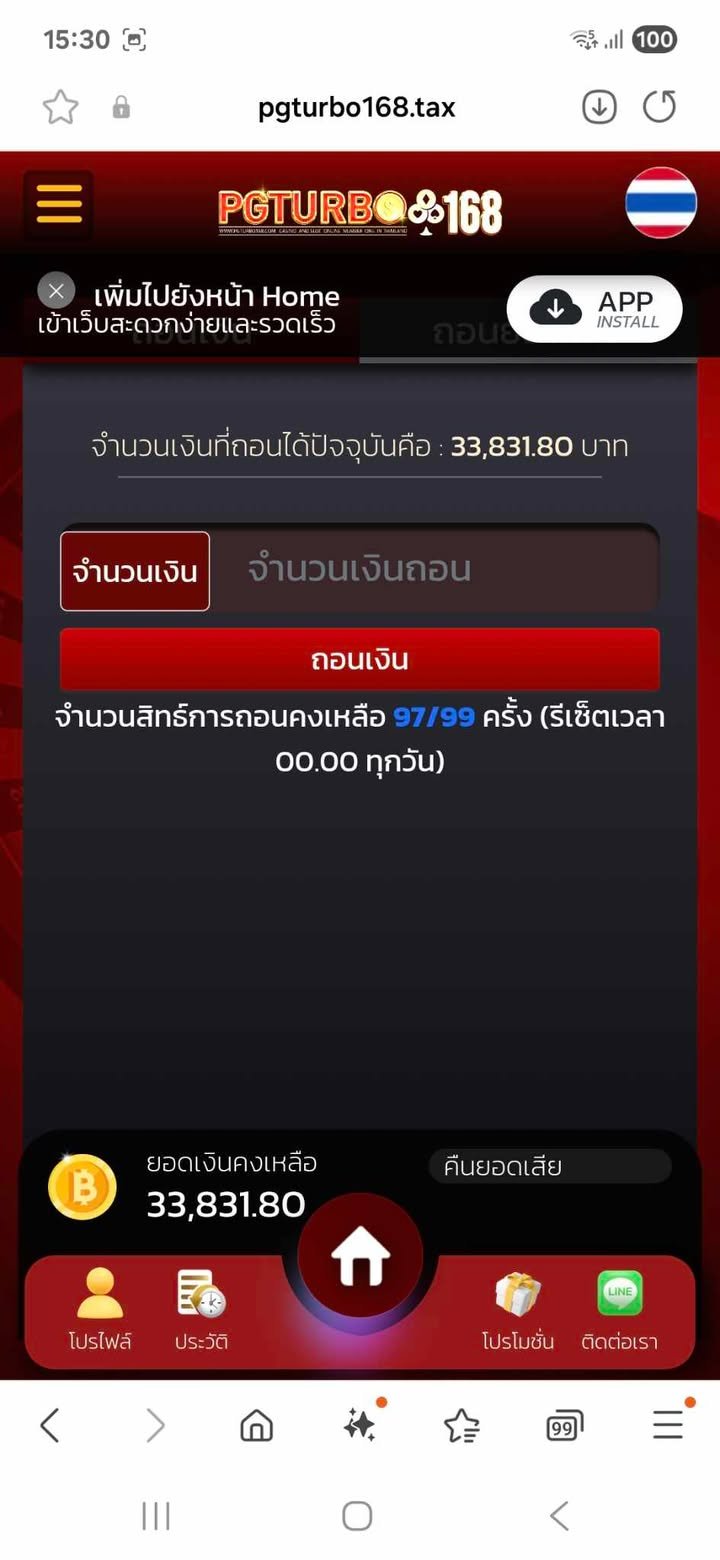Open recent apps from navigation bar
Image resolution: width=720 pixels, height=1560 pixels.
click(155, 1516)
